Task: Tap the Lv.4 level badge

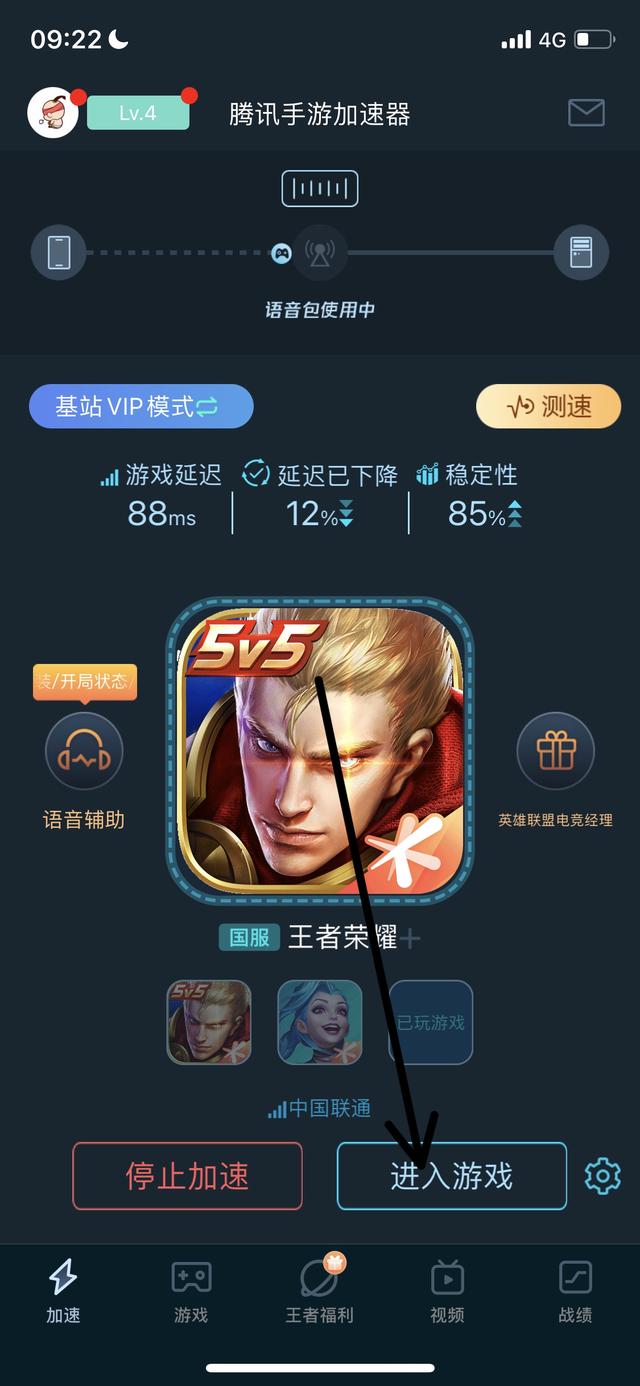Action: click(x=138, y=113)
